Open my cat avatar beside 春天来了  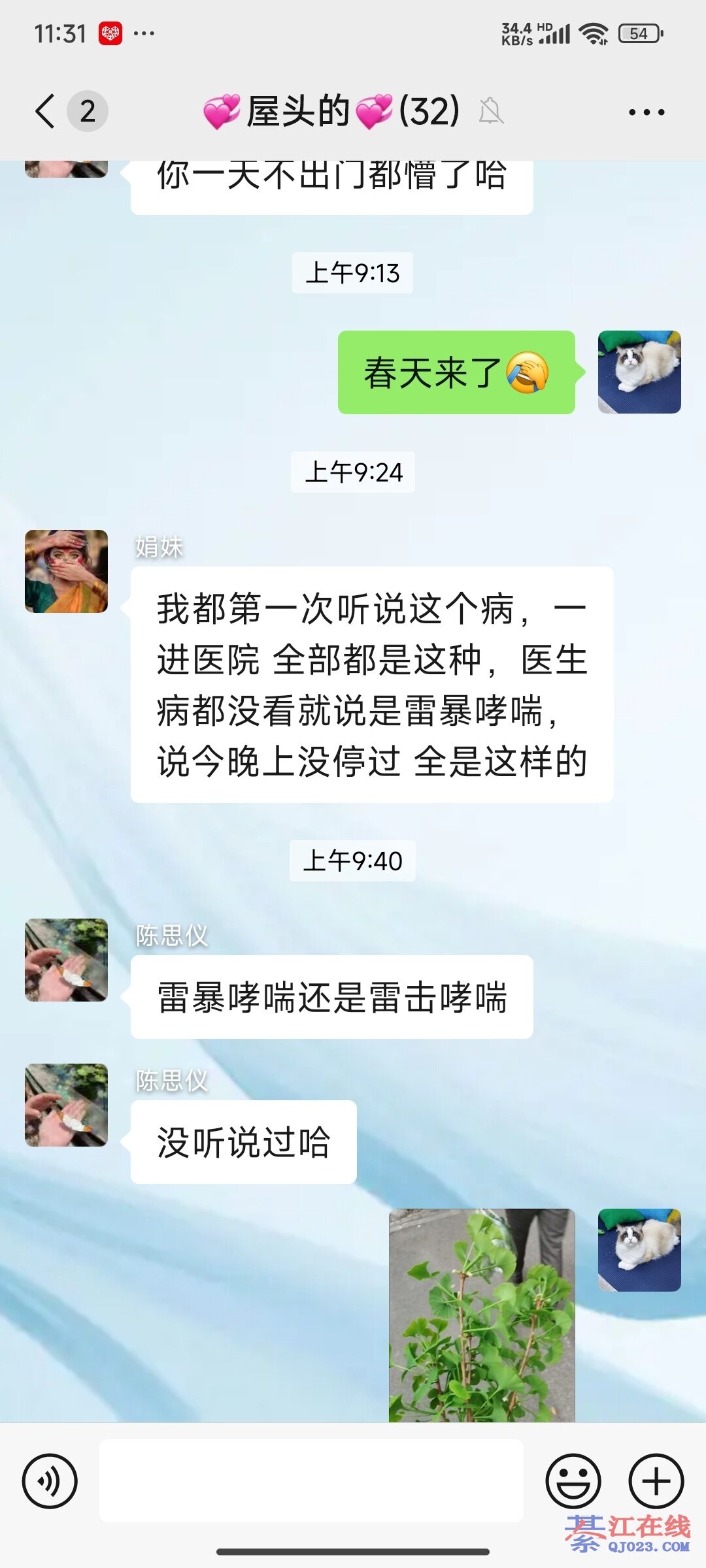[x=639, y=372]
